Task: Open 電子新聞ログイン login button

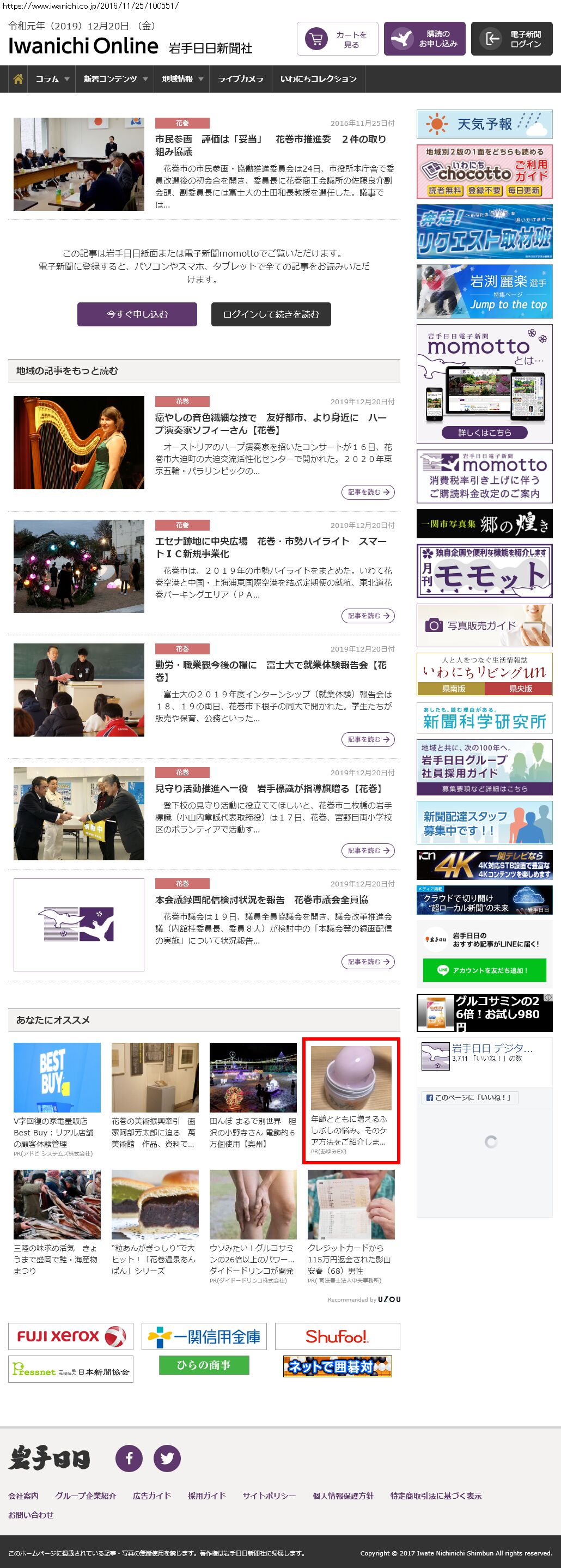Action: 511,39
